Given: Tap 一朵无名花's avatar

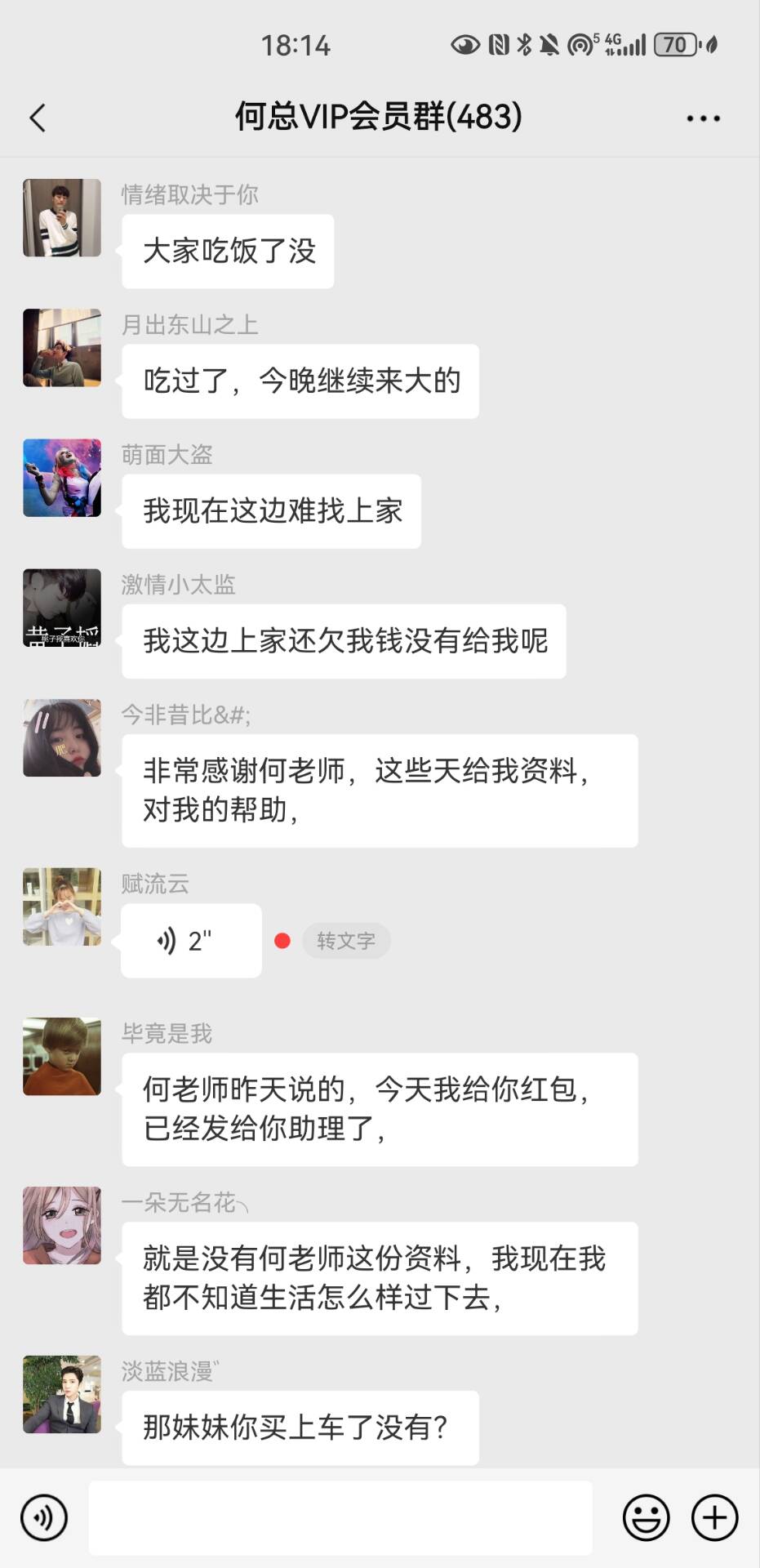Looking at the screenshot, I should click(x=62, y=1225).
